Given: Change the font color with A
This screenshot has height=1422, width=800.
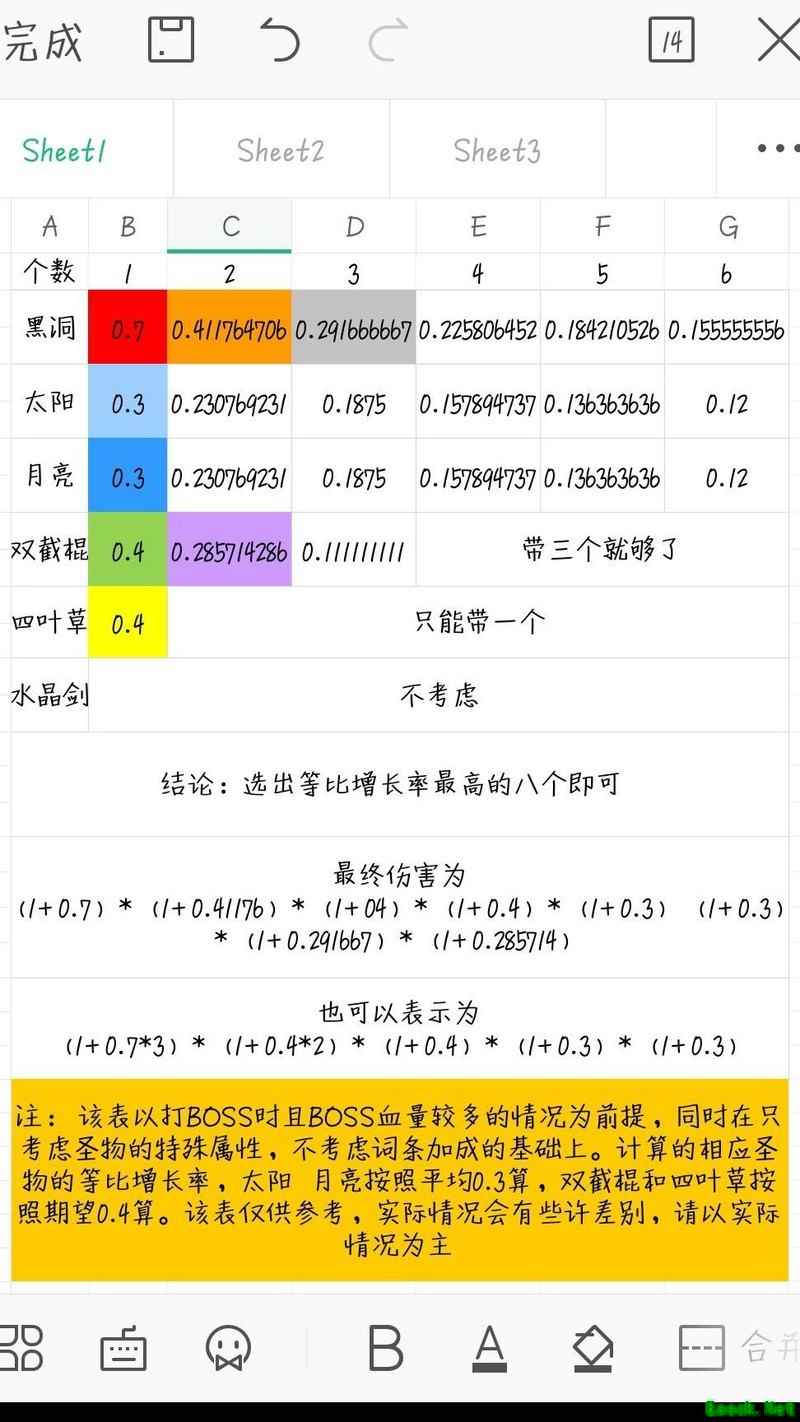Looking at the screenshot, I should (x=489, y=1347).
